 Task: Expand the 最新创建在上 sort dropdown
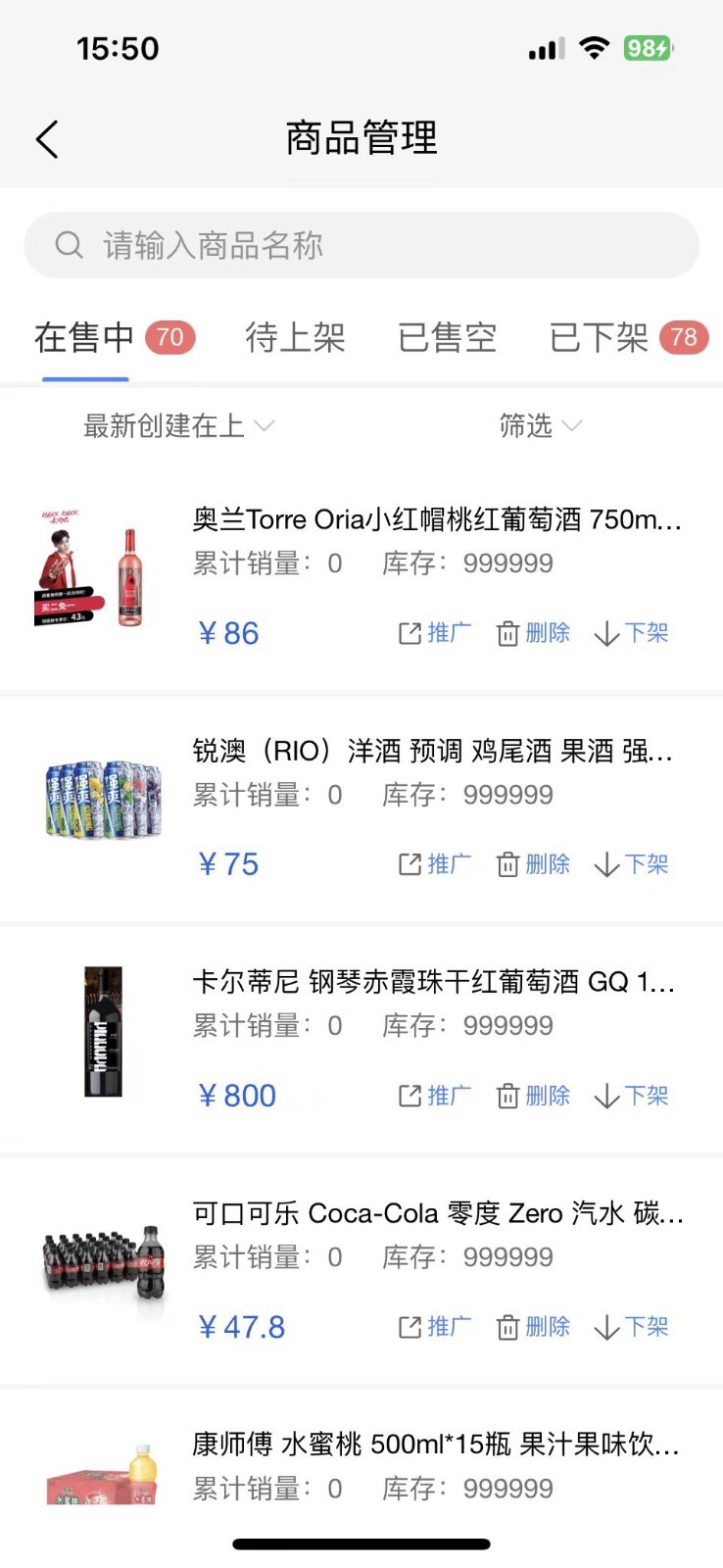[x=178, y=426]
